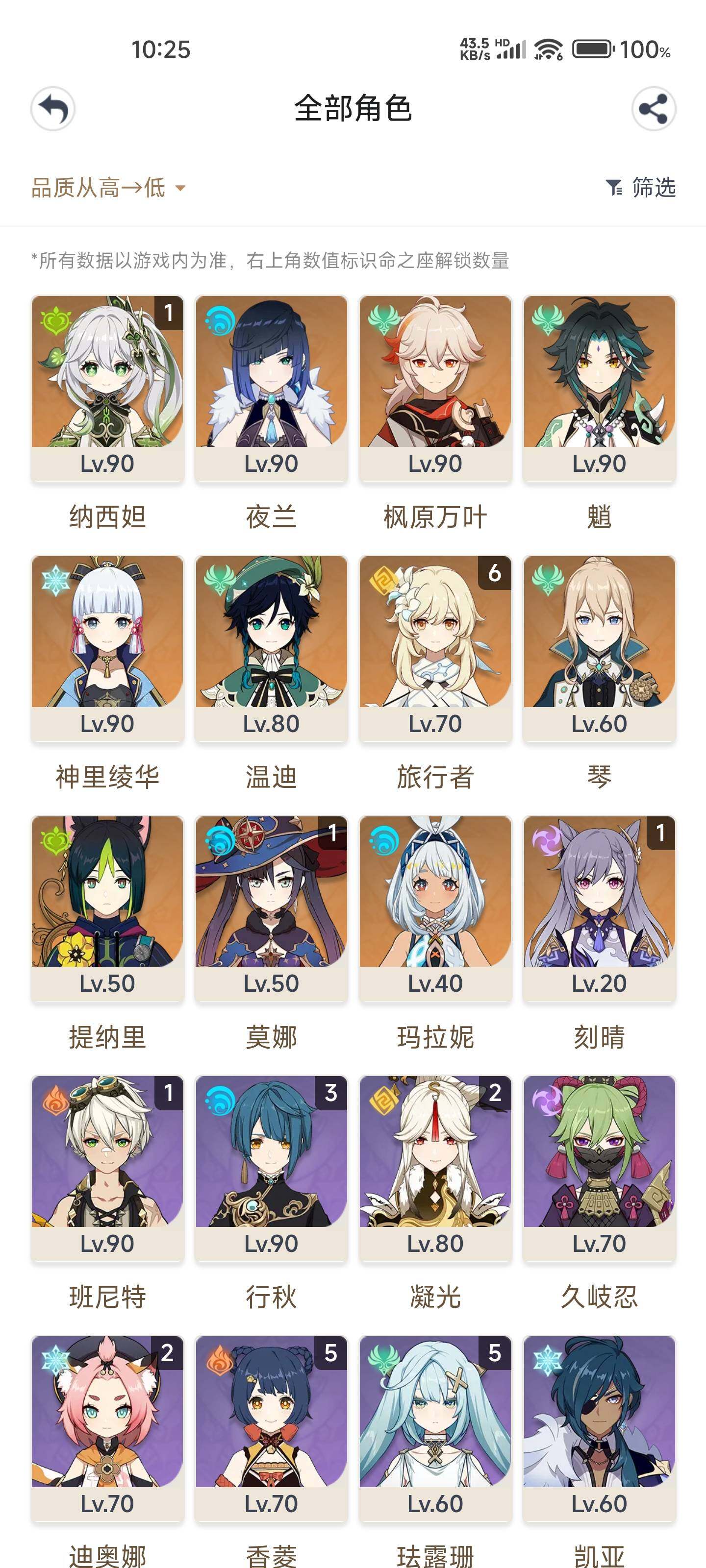The height and width of the screenshot is (1568, 706).
Task: Open the 品质从高→低 sort dropdown
Action: click(108, 188)
